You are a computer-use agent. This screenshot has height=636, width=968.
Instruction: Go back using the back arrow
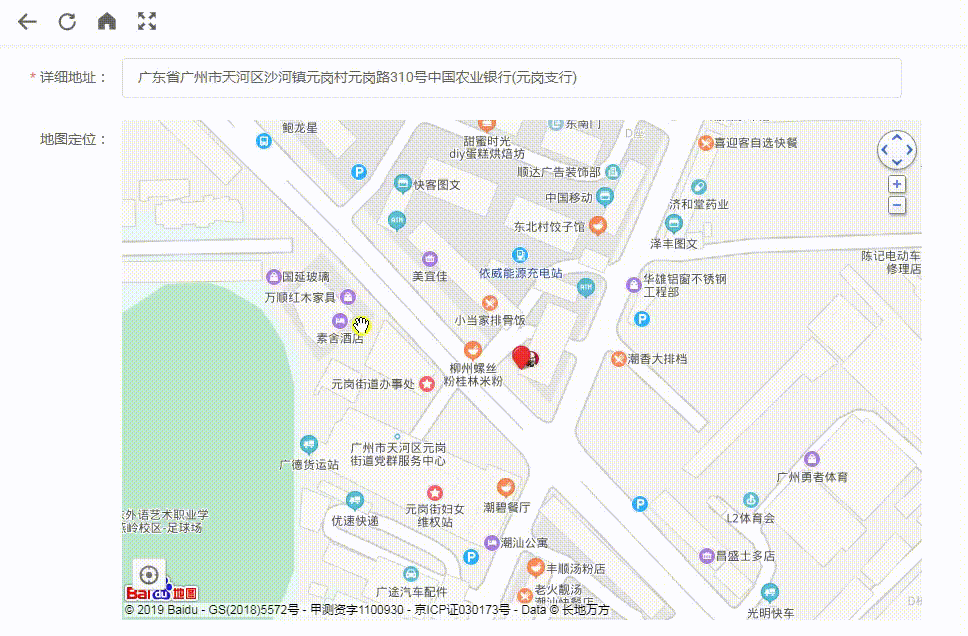point(27,21)
